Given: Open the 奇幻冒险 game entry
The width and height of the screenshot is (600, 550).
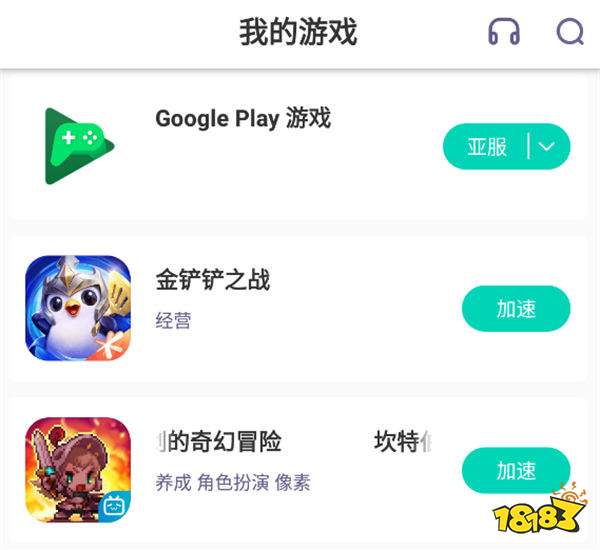Looking at the screenshot, I should tap(220, 442).
